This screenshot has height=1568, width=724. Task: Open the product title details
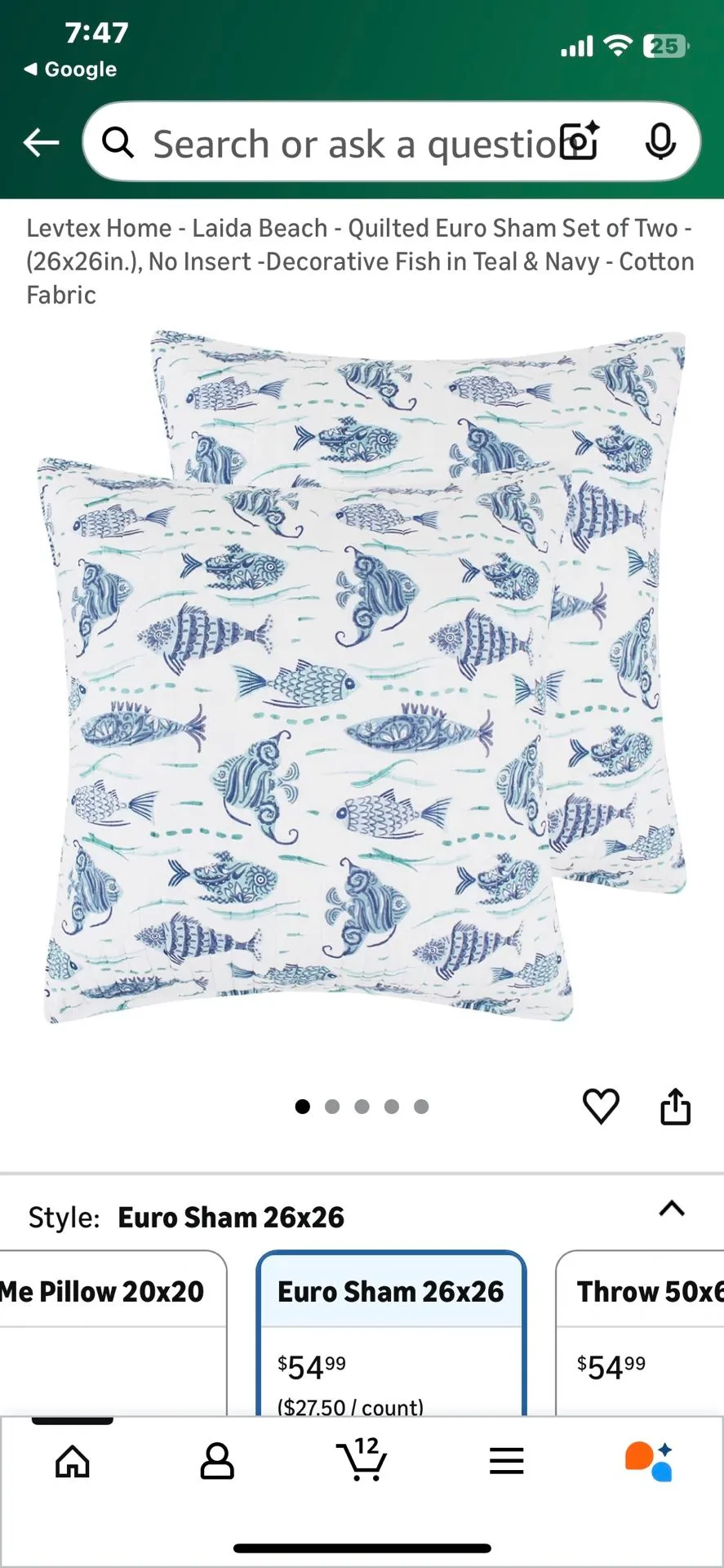tap(359, 261)
